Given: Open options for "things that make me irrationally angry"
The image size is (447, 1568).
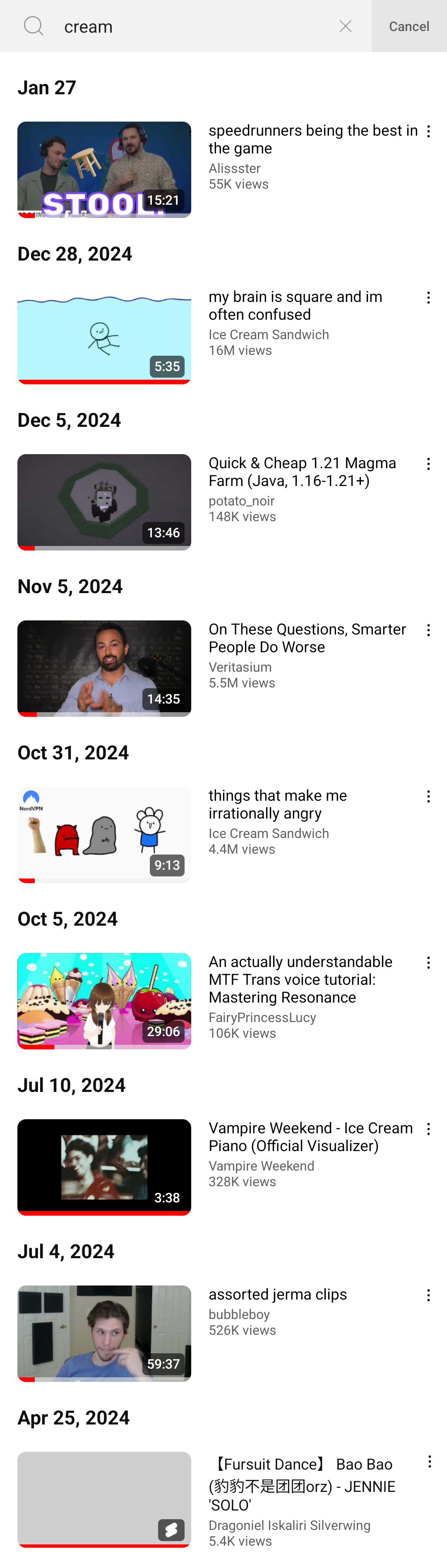Looking at the screenshot, I should tap(429, 796).
